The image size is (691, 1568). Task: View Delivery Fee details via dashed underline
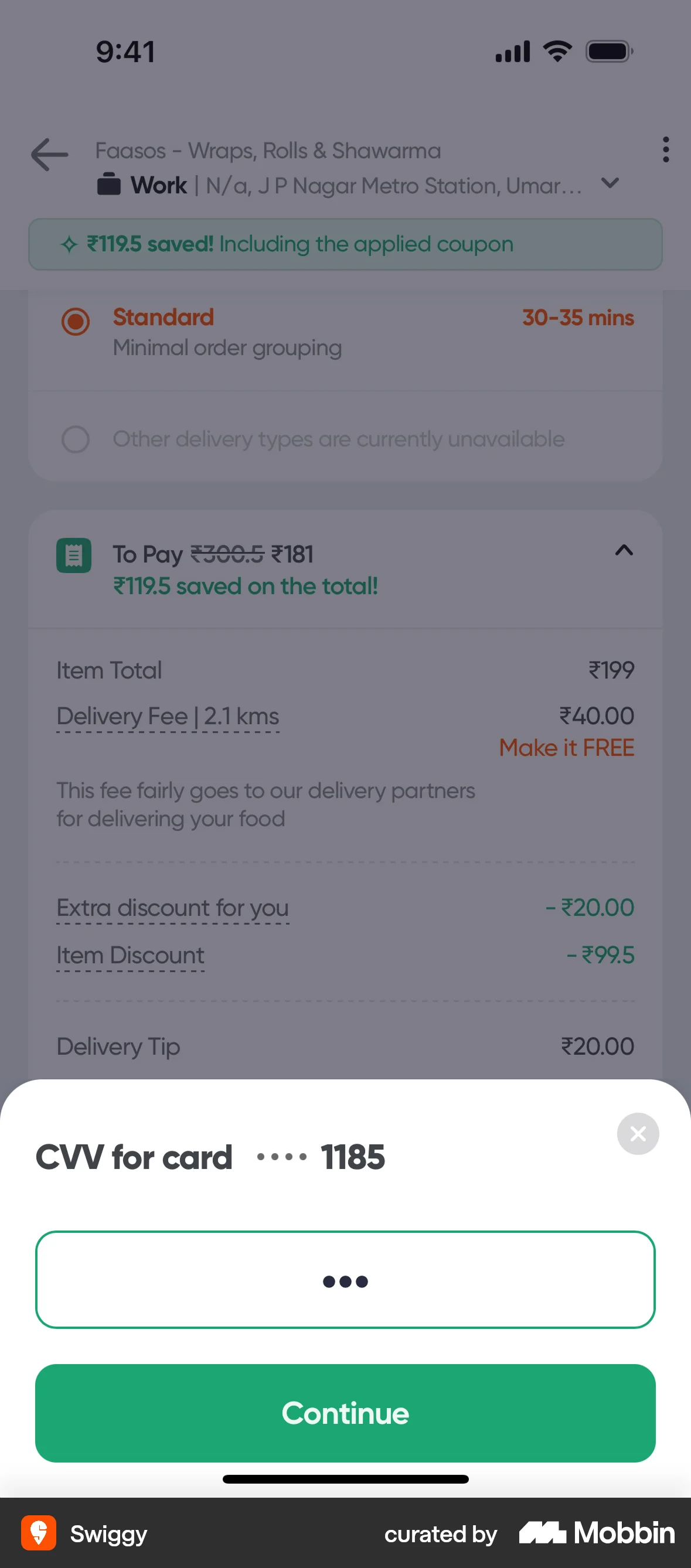point(168,716)
